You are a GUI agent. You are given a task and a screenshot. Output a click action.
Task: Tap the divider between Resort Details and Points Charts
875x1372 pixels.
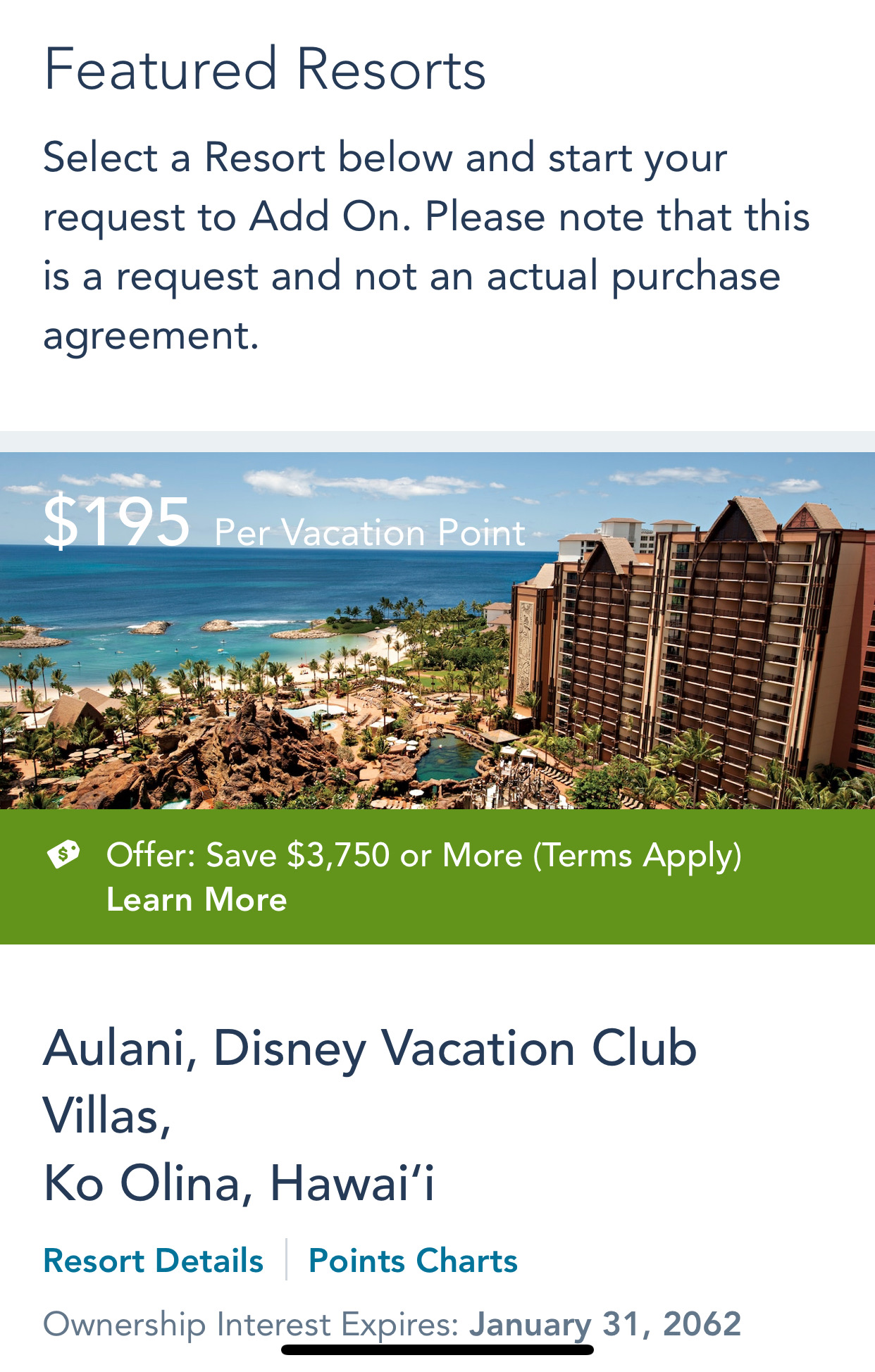[287, 1261]
